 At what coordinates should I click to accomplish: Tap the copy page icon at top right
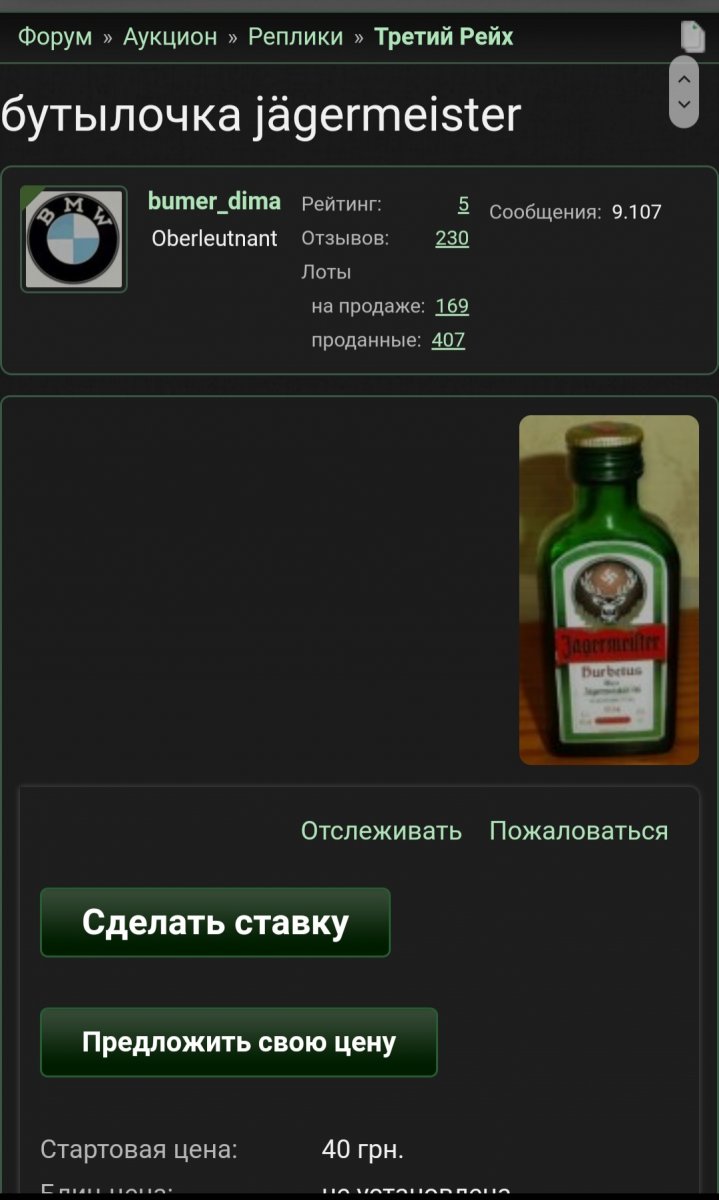(x=693, y=37)
